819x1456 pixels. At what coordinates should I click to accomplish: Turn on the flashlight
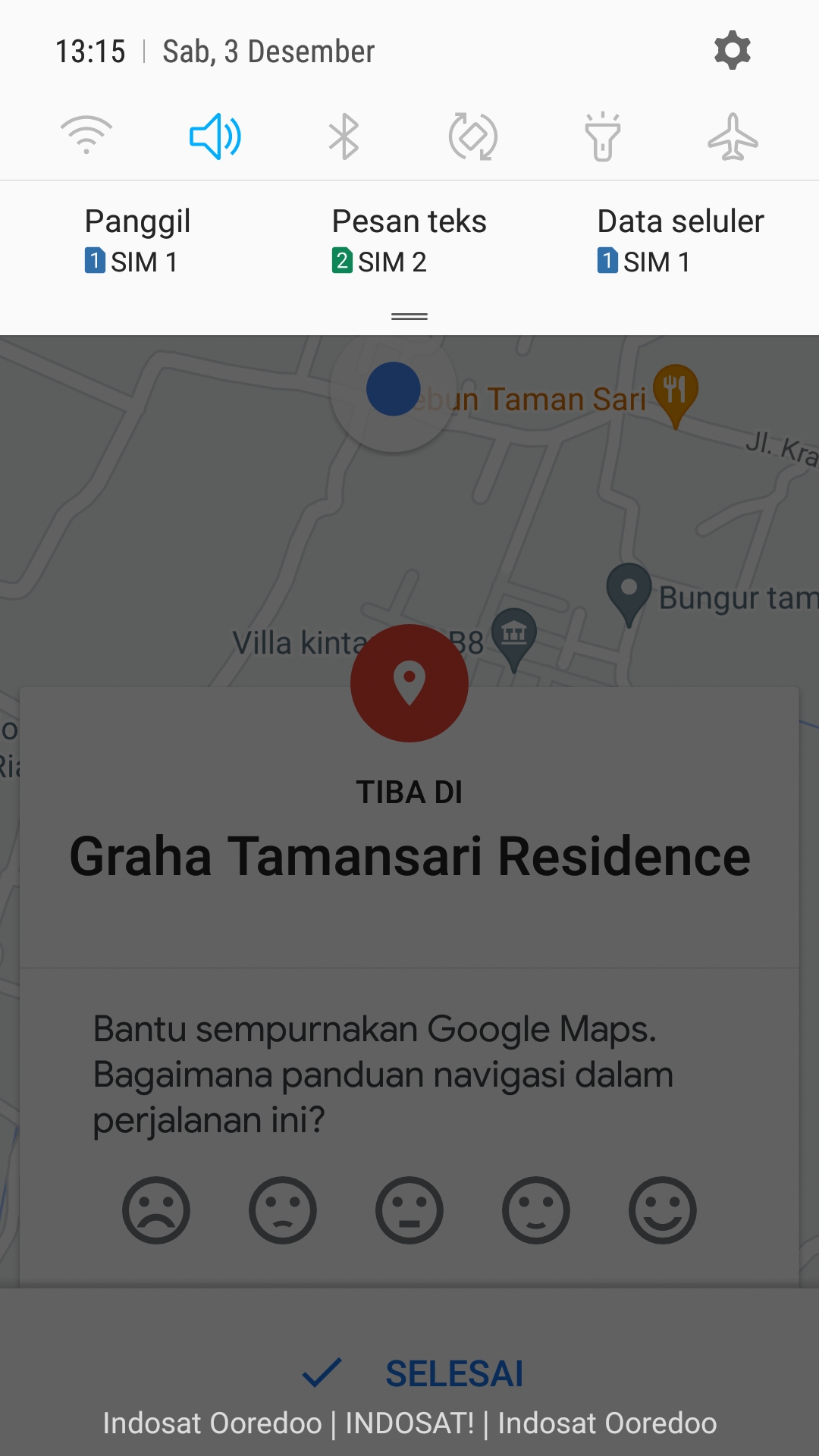[603, 136]
